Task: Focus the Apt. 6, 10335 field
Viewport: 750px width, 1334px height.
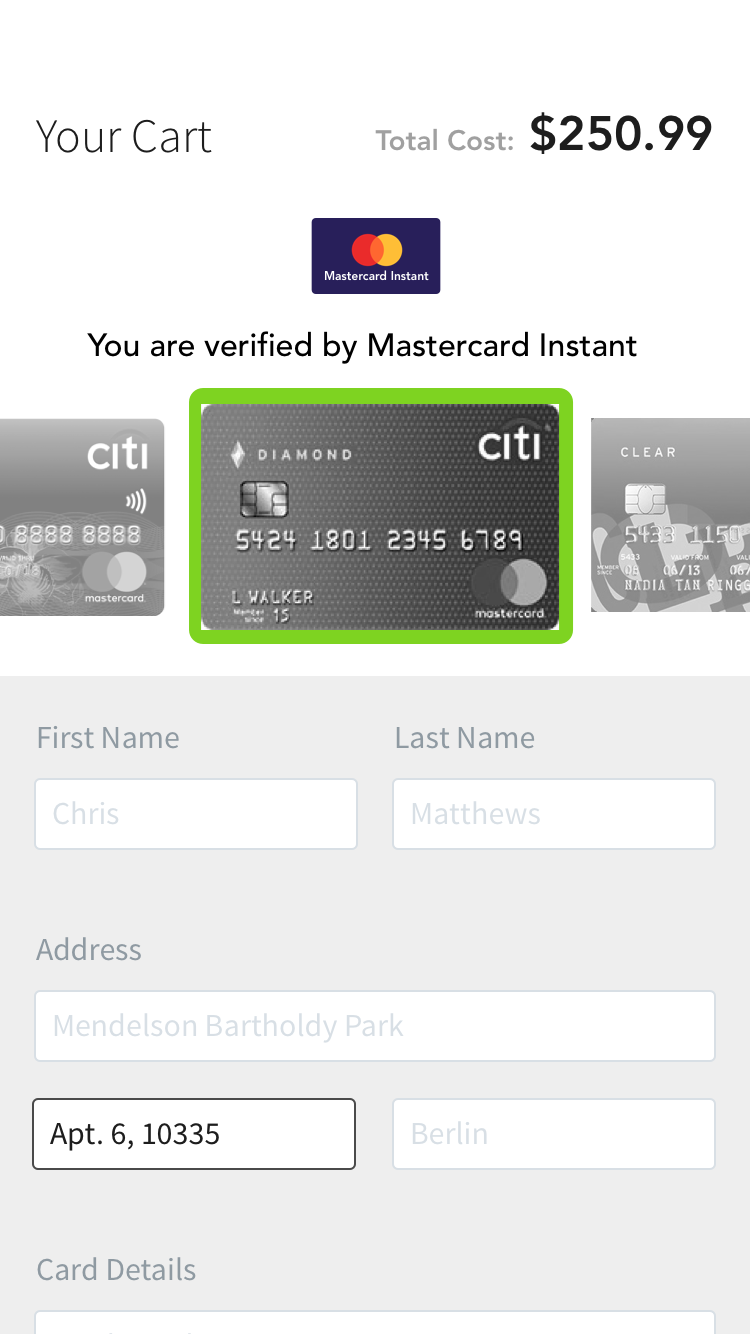Action: pyautogui.click(x=194, y=1134)
